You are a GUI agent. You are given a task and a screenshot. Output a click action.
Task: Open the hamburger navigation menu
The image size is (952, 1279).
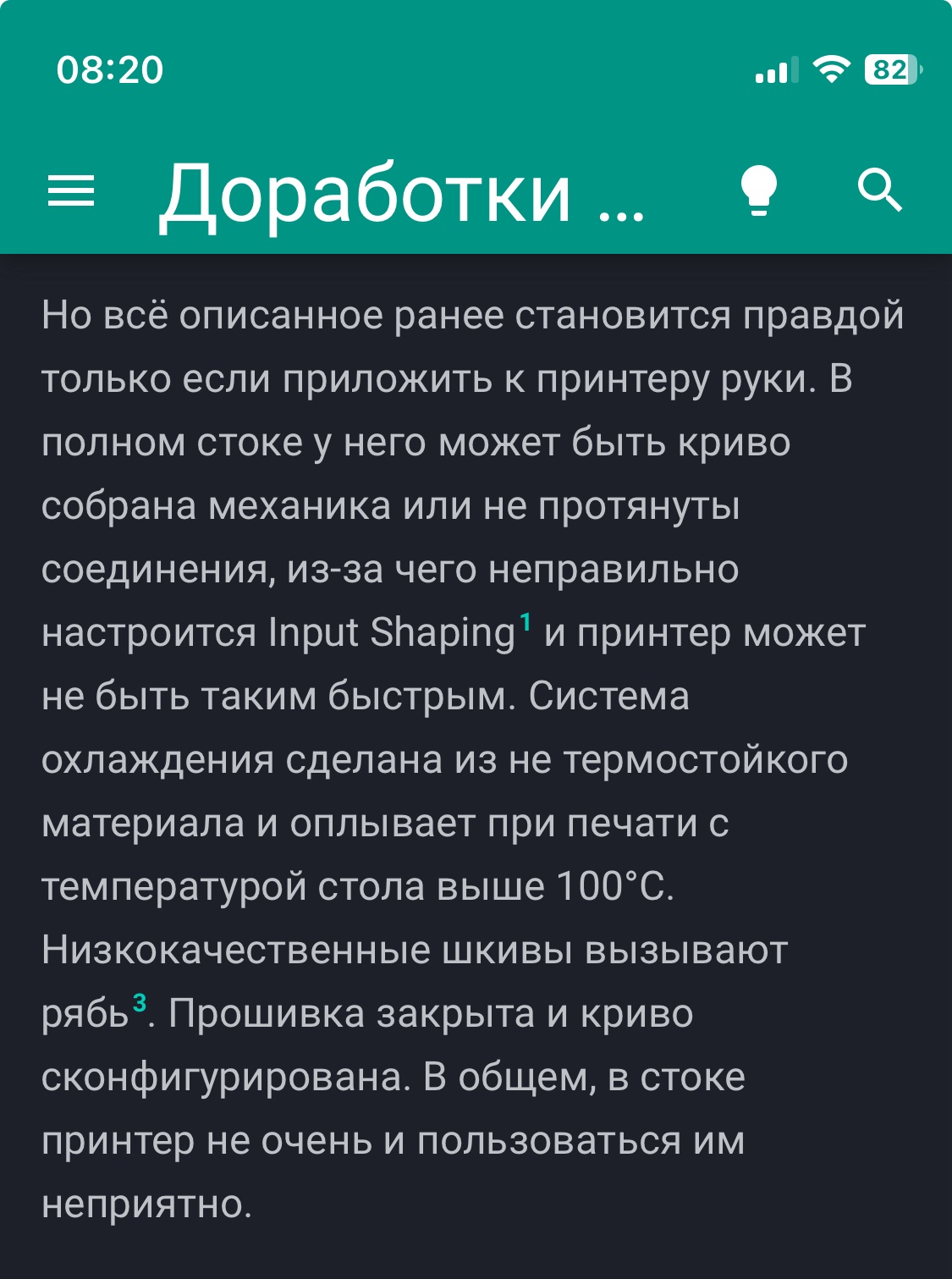tap(71, 190)
